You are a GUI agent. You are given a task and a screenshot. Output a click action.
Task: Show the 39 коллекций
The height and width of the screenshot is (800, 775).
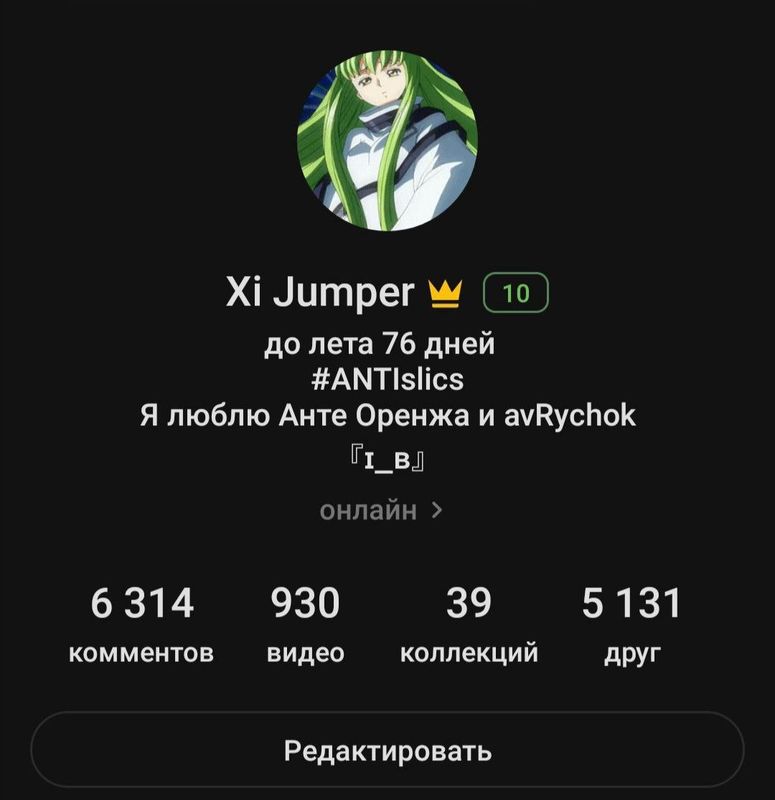tap(468, 625)
